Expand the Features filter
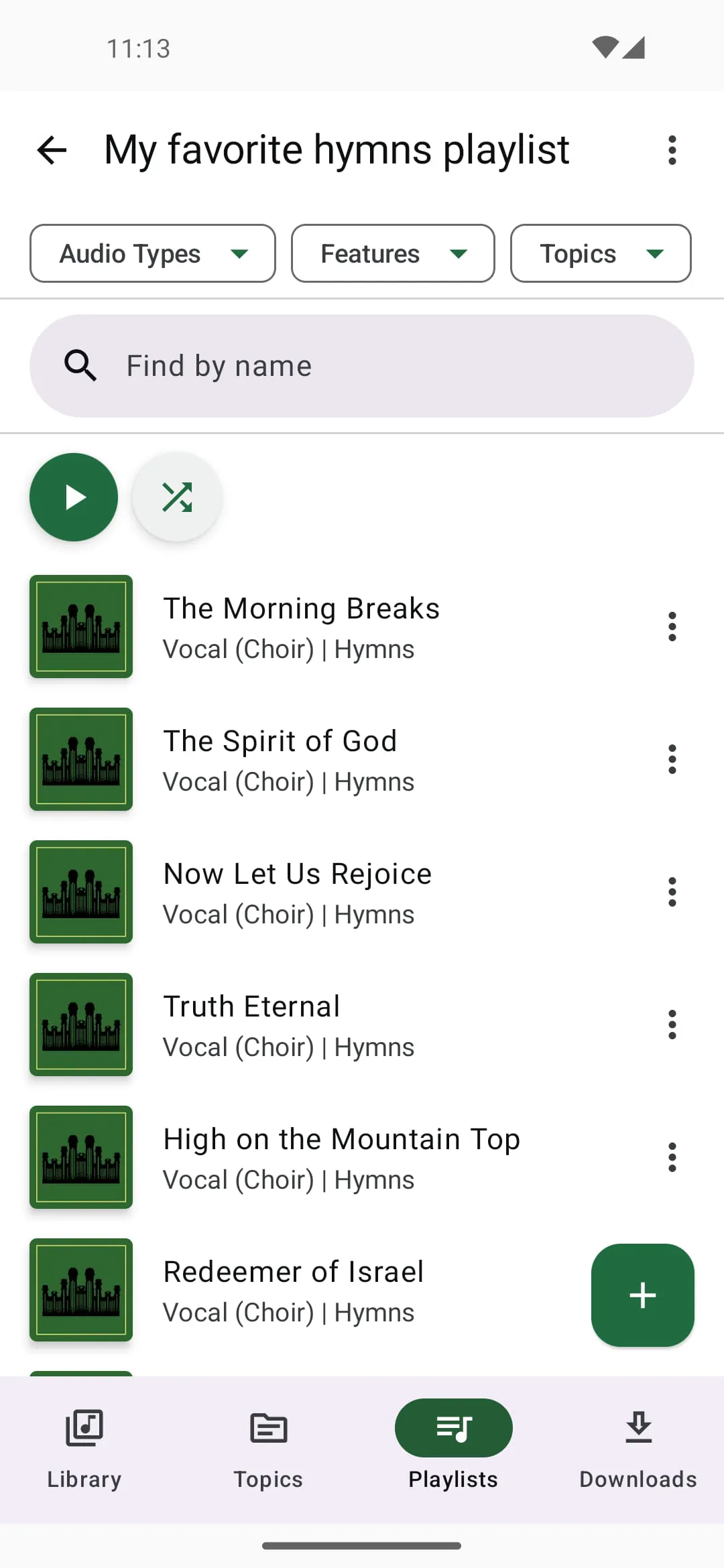 point(392,253)
